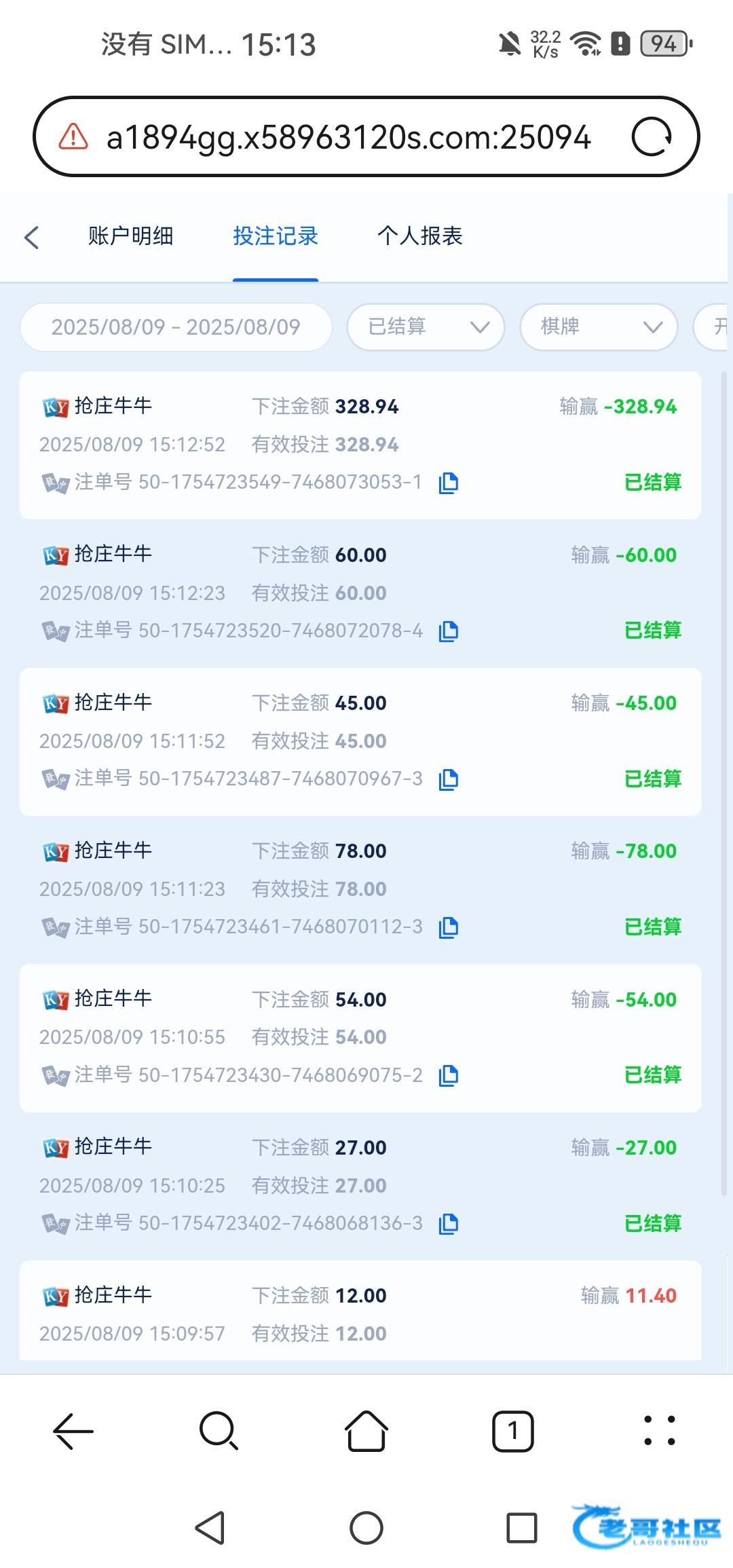Image resolution: width=733 pixels, height=1568 pixels.
Task: Copy bet number ending 7468069075-2
Action: pyautogui.click(x=449, y=1075)
